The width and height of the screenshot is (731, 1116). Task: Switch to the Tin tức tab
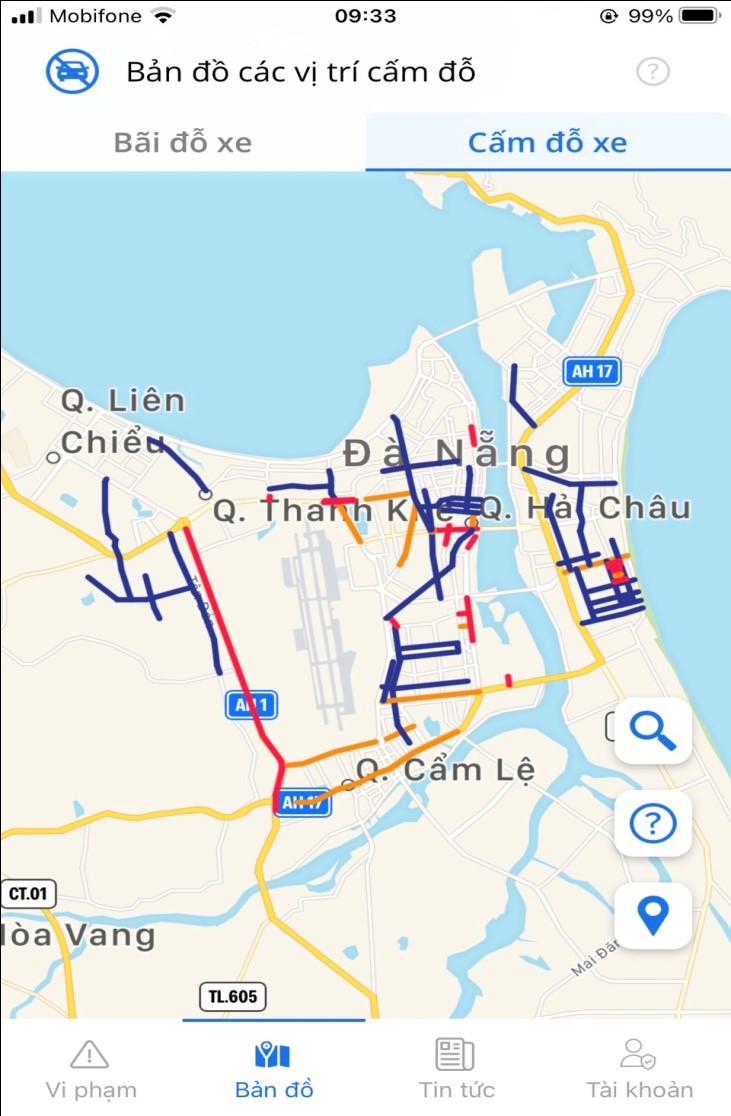click(456, 1068)
